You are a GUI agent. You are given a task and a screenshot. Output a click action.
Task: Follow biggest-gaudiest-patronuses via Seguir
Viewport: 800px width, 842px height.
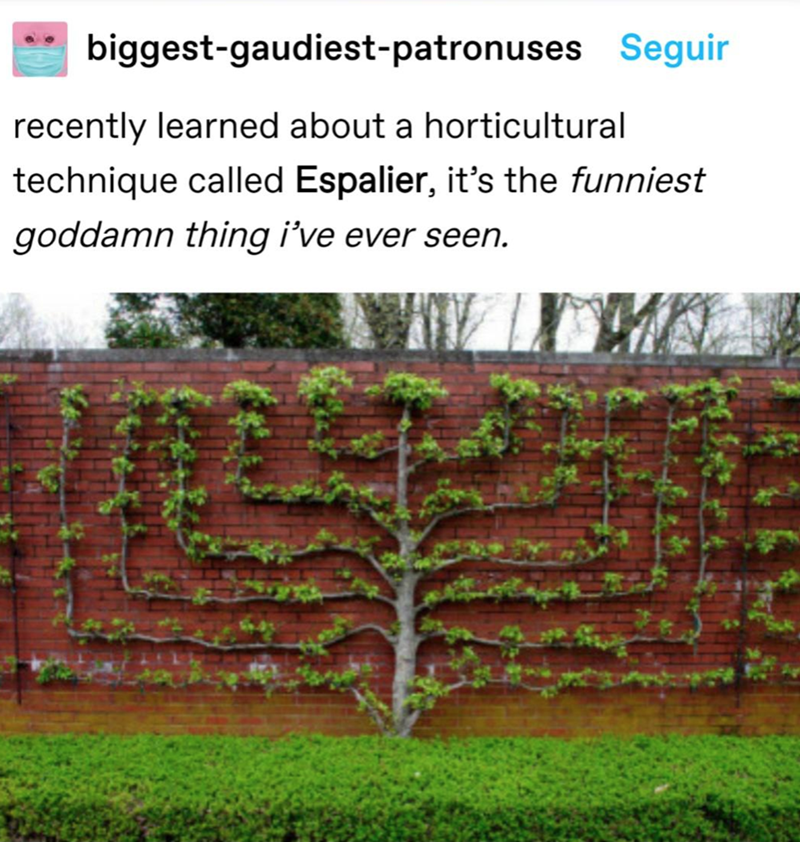coord(674,48)
